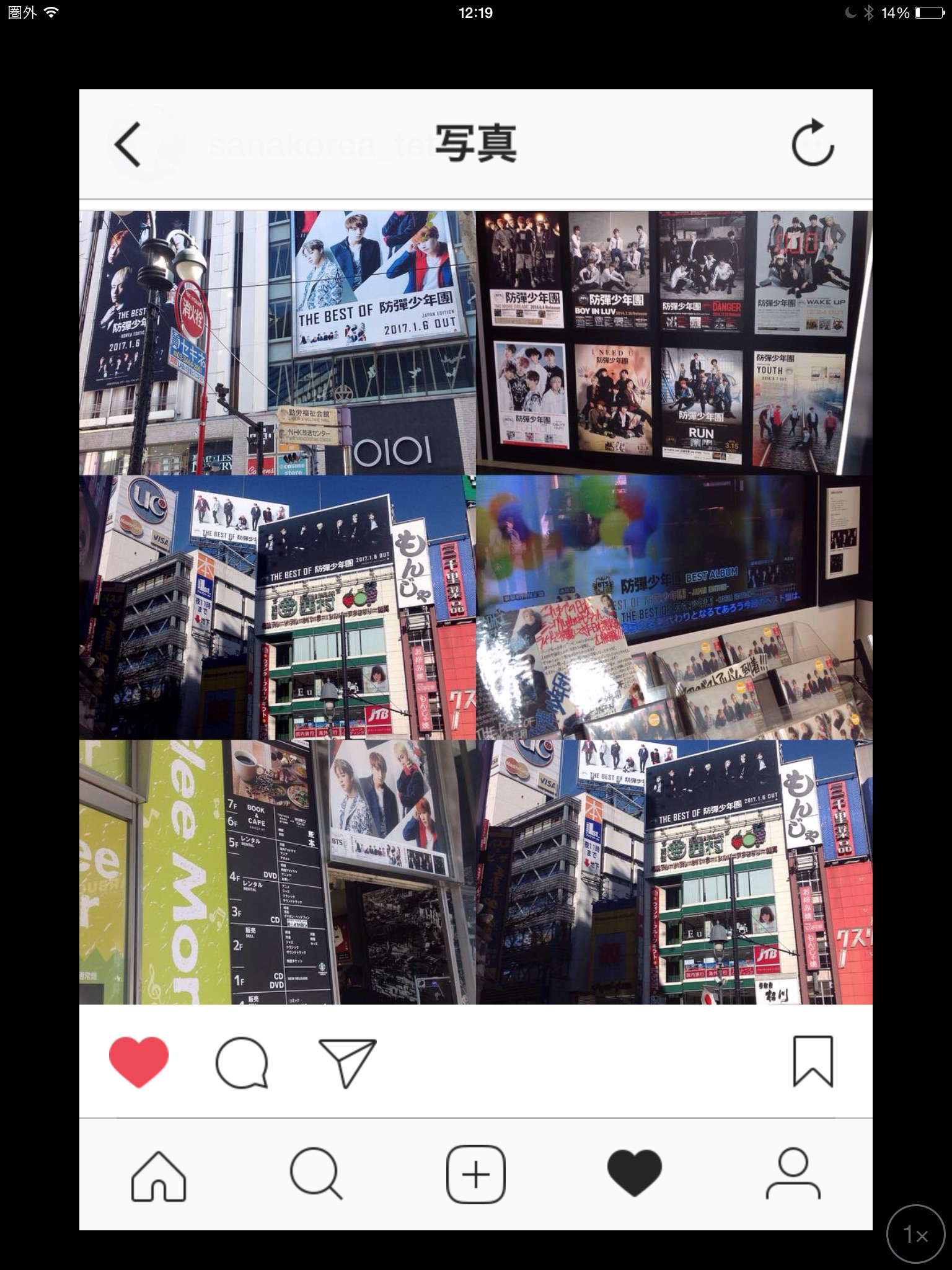Toggle the 1x scaling button

(915, 1235)
